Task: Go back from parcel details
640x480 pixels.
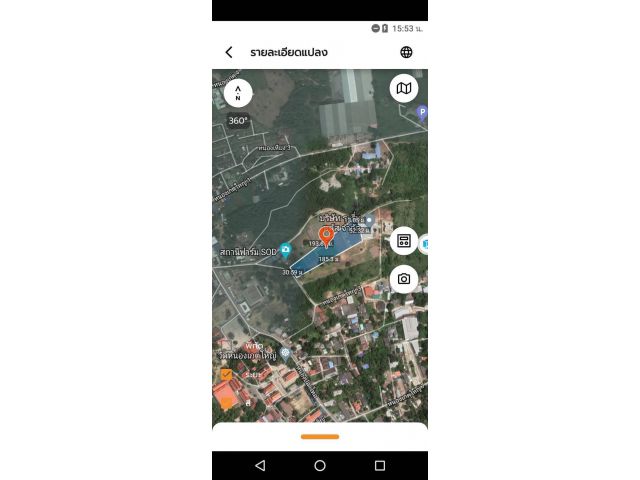Action: [x=229, y=52]
